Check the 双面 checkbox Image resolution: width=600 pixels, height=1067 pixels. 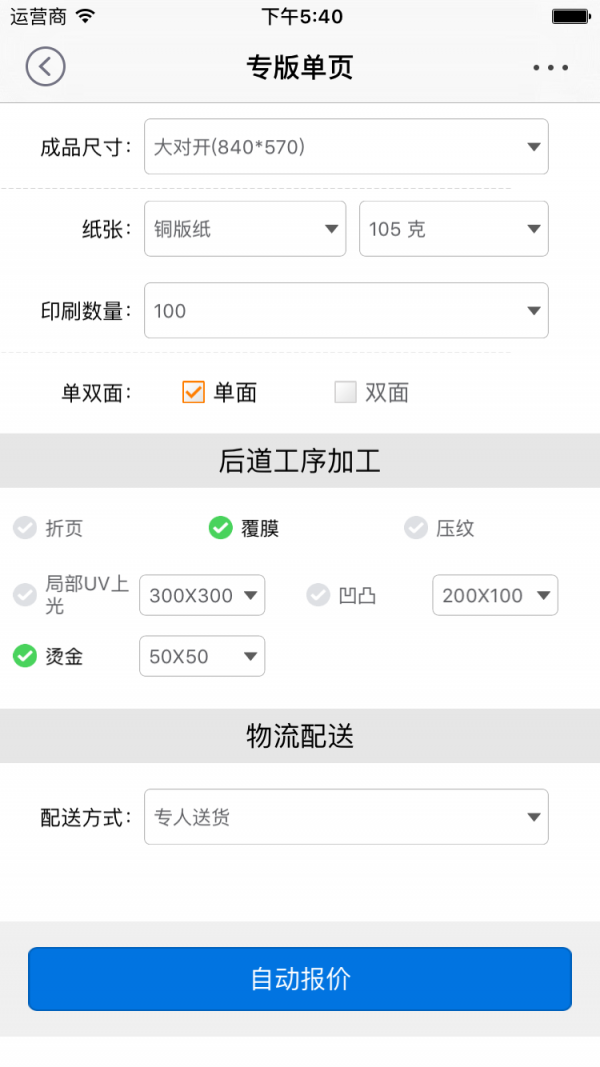[x=346, y=392]
